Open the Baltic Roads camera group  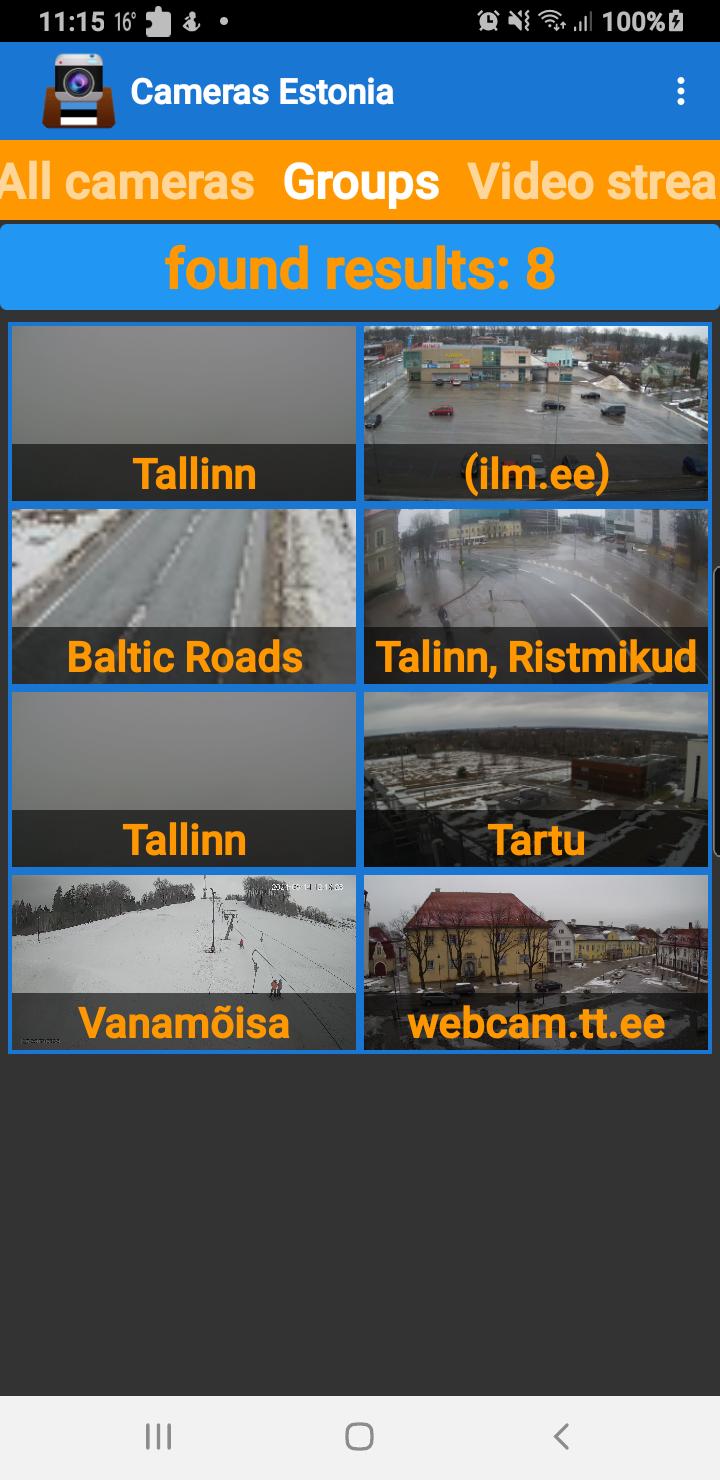(x=184, y=596)
